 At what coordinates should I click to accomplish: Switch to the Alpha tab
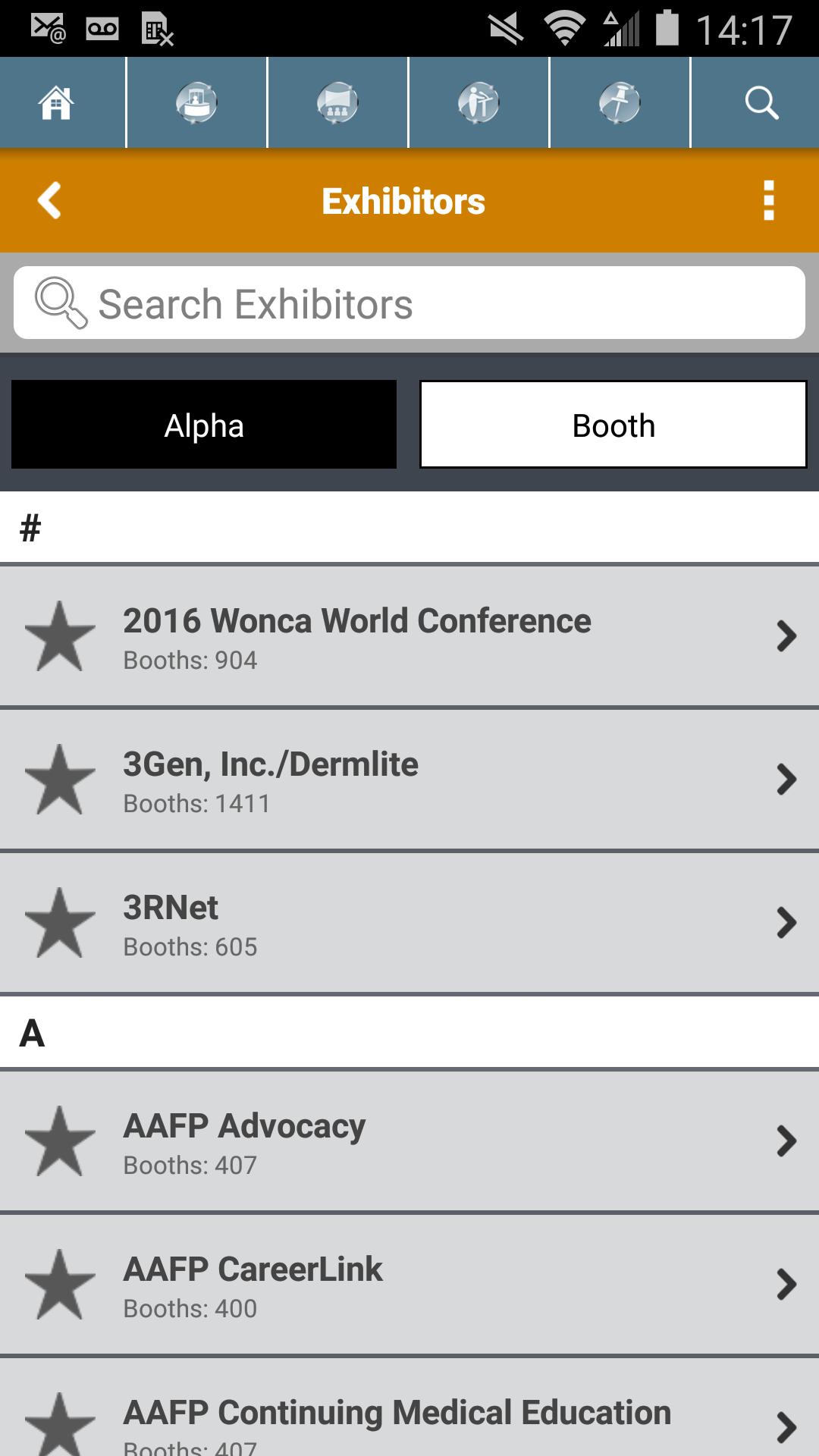(203, 425)
